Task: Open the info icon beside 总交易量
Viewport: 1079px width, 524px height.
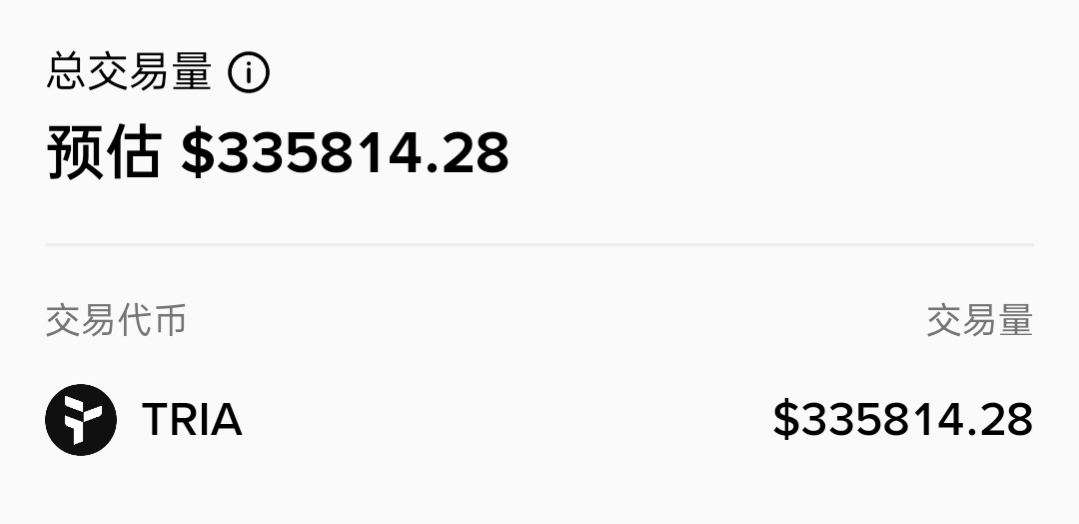Action: tap(249, 73)
